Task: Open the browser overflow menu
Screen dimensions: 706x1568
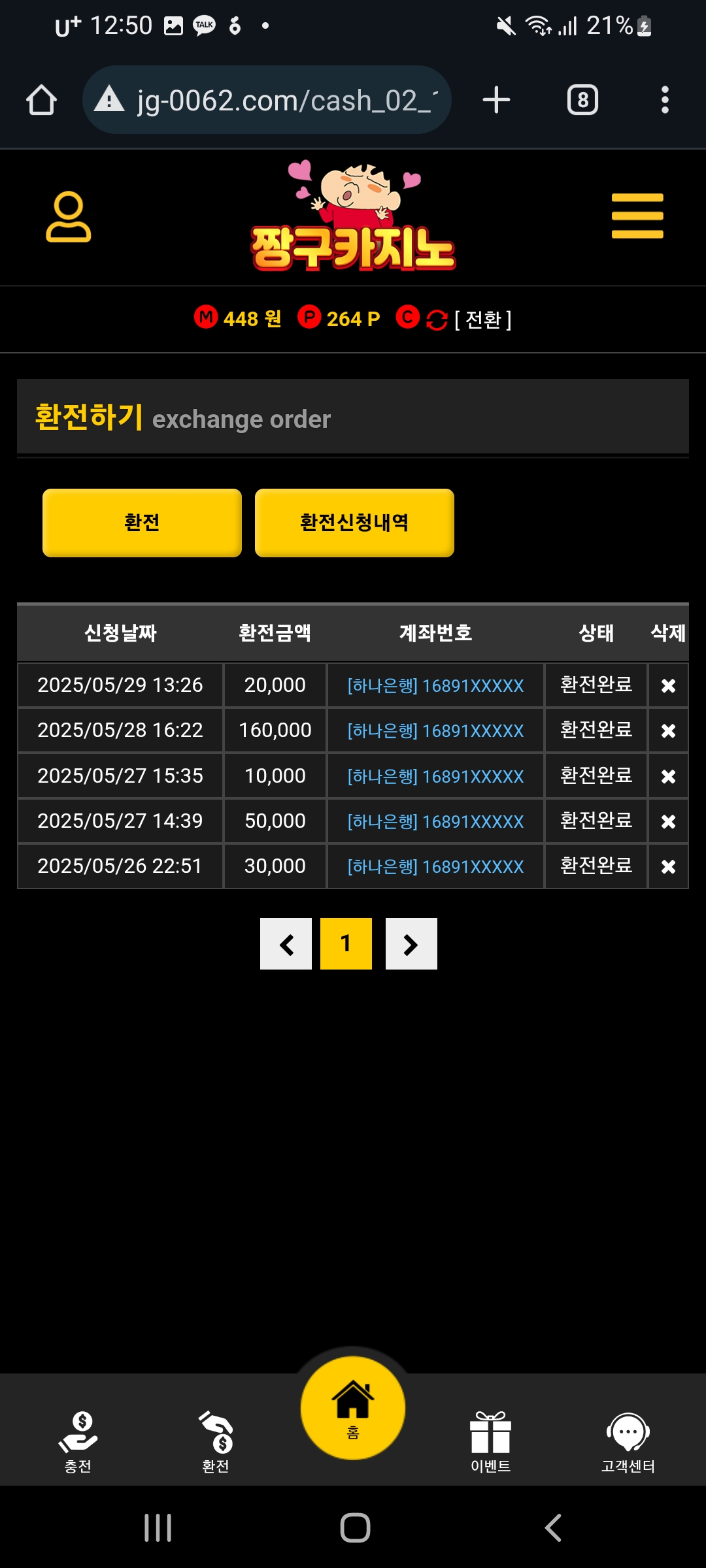Action: [665, 101]
